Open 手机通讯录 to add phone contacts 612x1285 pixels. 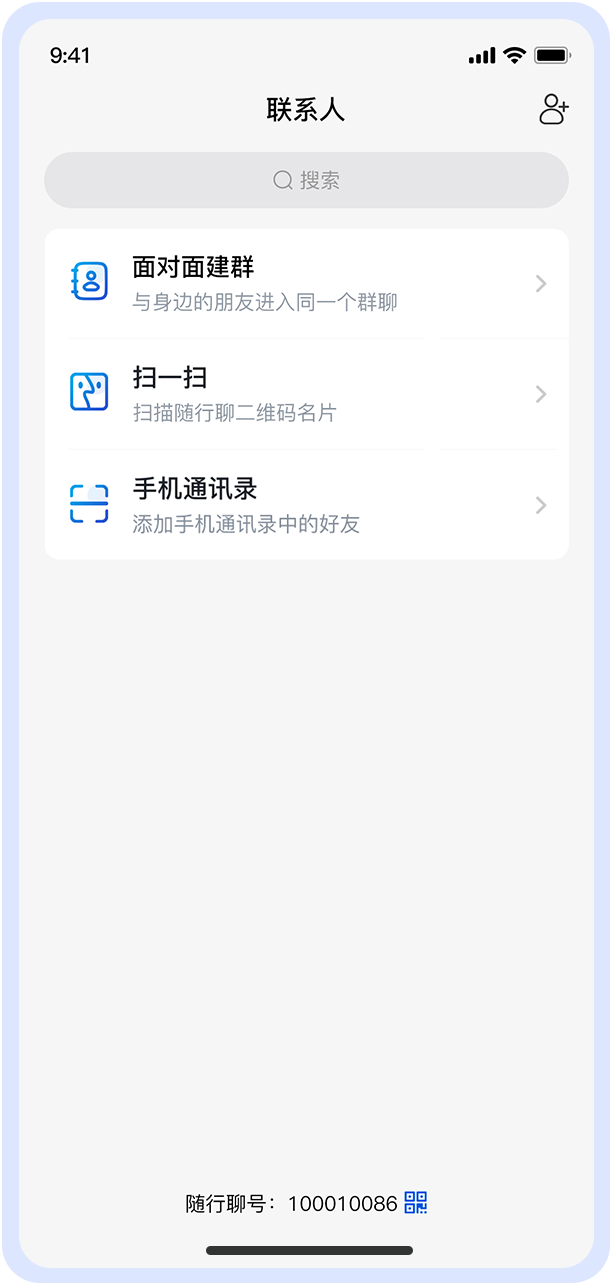(x=306, y=504)
